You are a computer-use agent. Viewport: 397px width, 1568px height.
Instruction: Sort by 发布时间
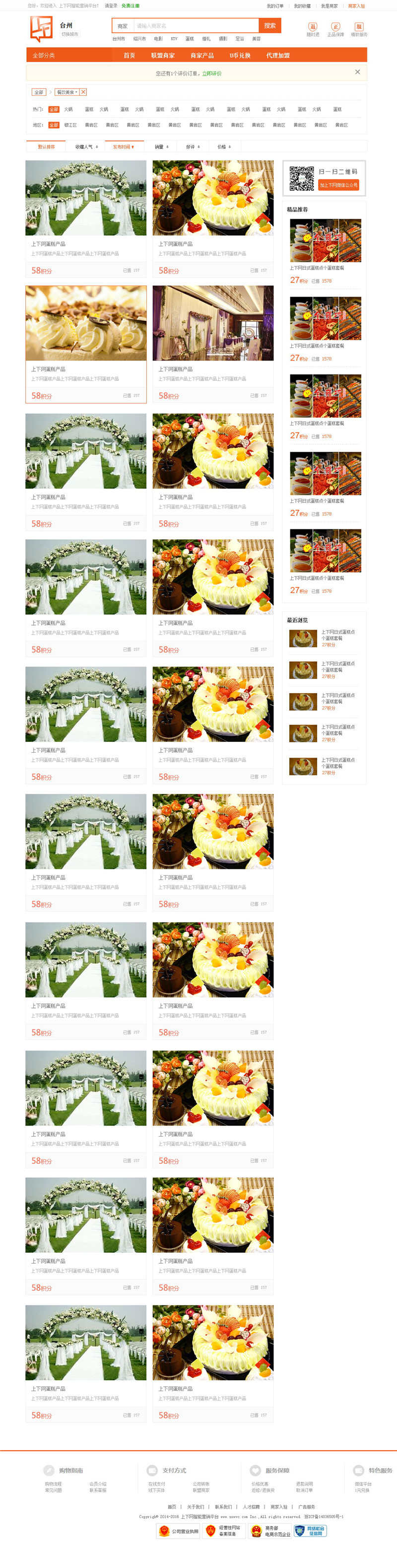(124, 146)
